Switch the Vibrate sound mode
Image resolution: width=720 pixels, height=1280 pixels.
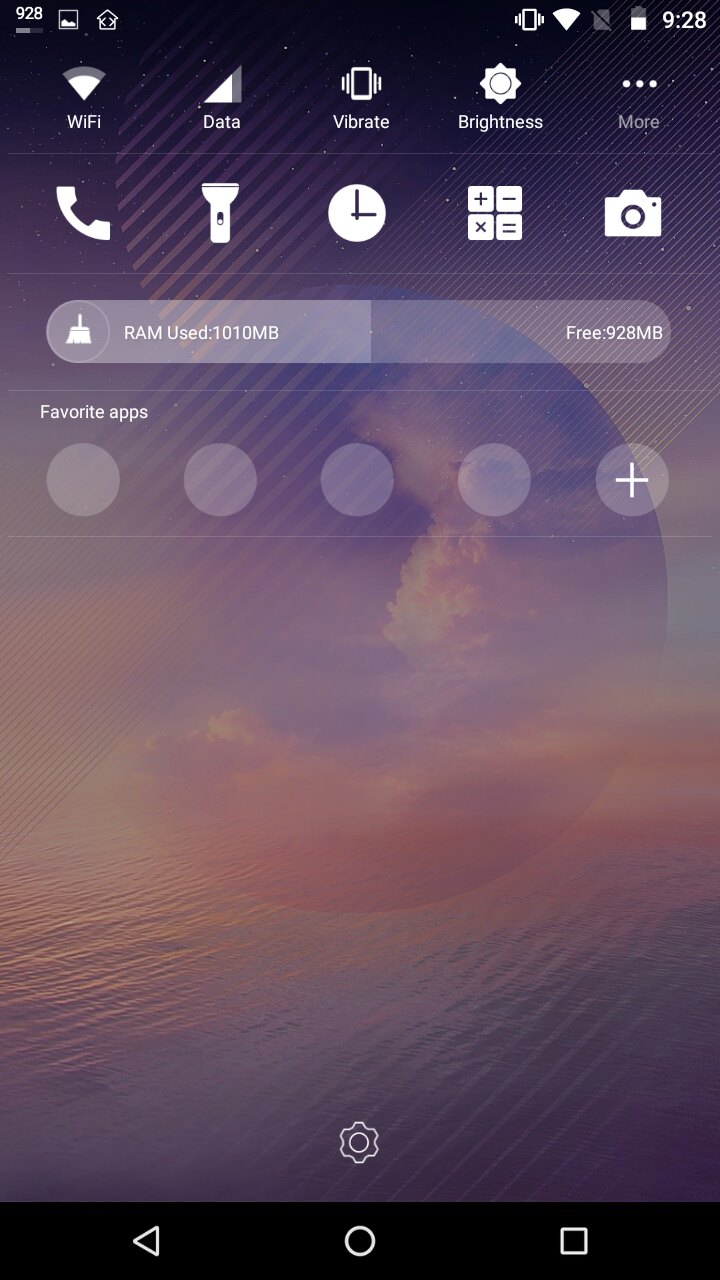coord(361,98)
